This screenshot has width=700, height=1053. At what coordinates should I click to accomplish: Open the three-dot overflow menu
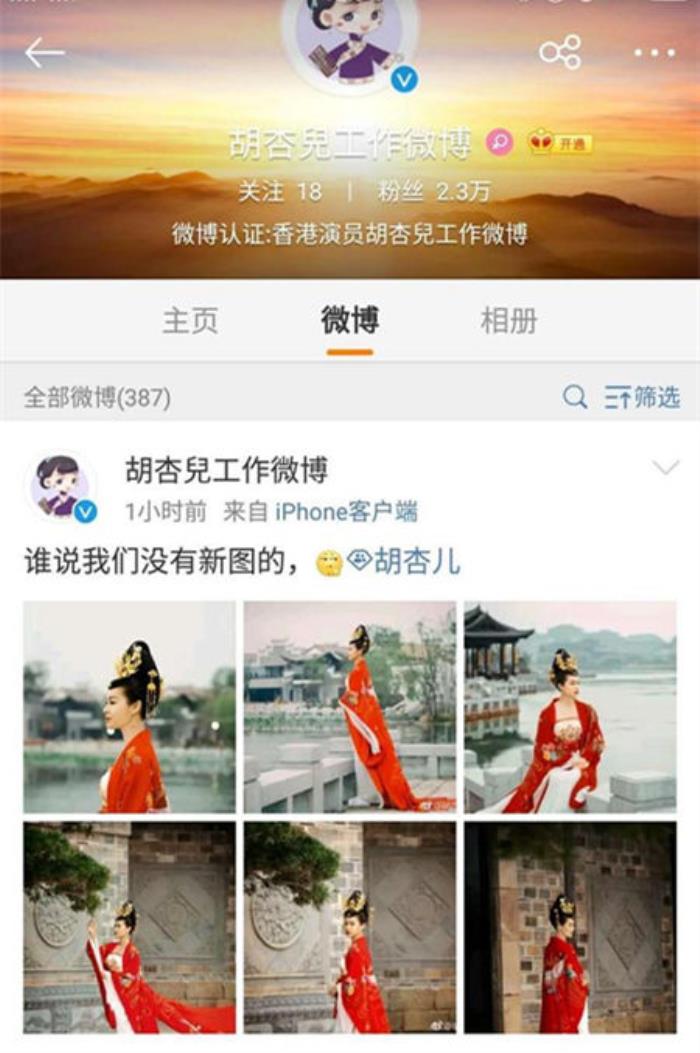(655, 53)
